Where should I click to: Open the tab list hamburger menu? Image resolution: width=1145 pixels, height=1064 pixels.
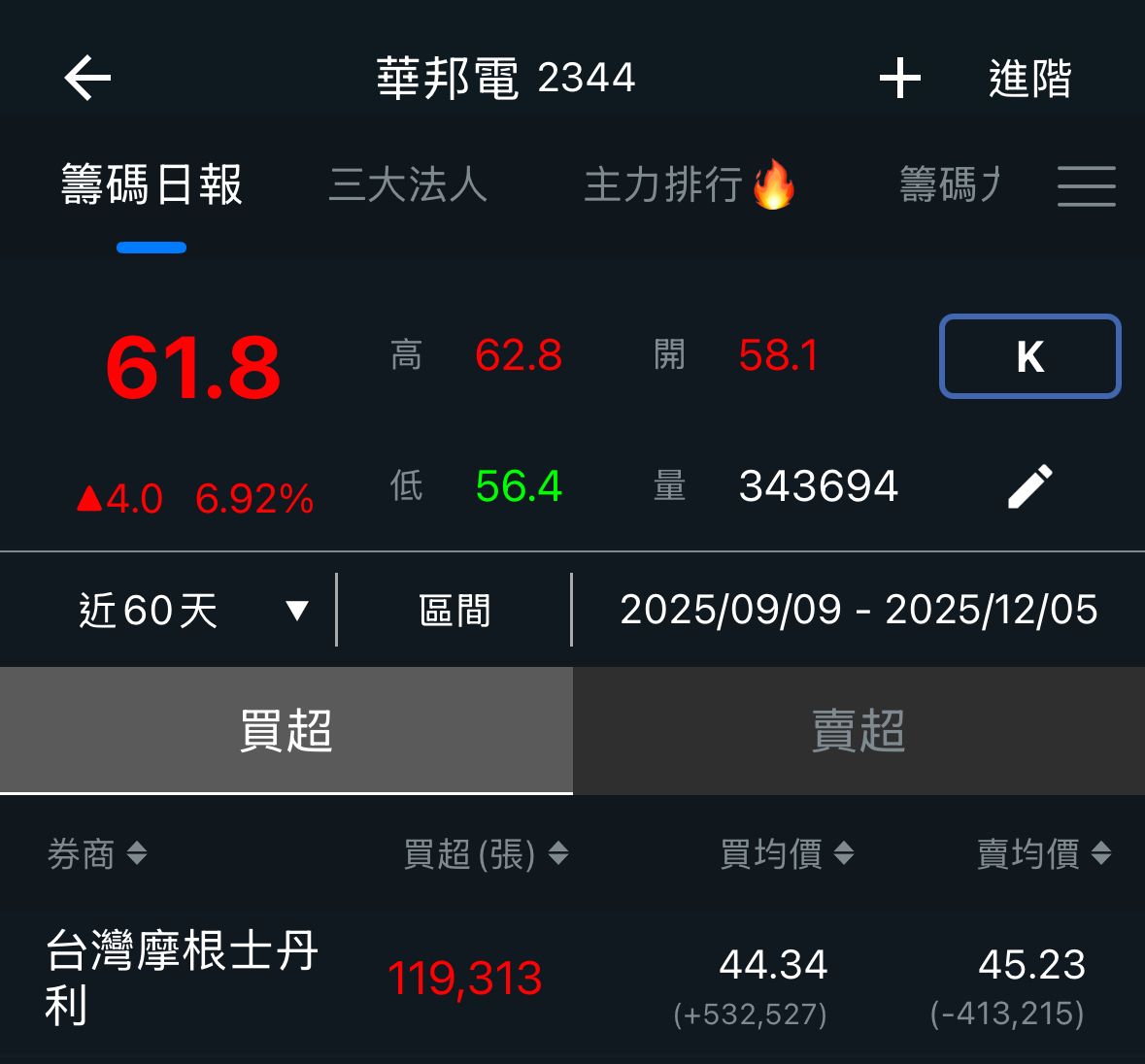point(1086,185)
